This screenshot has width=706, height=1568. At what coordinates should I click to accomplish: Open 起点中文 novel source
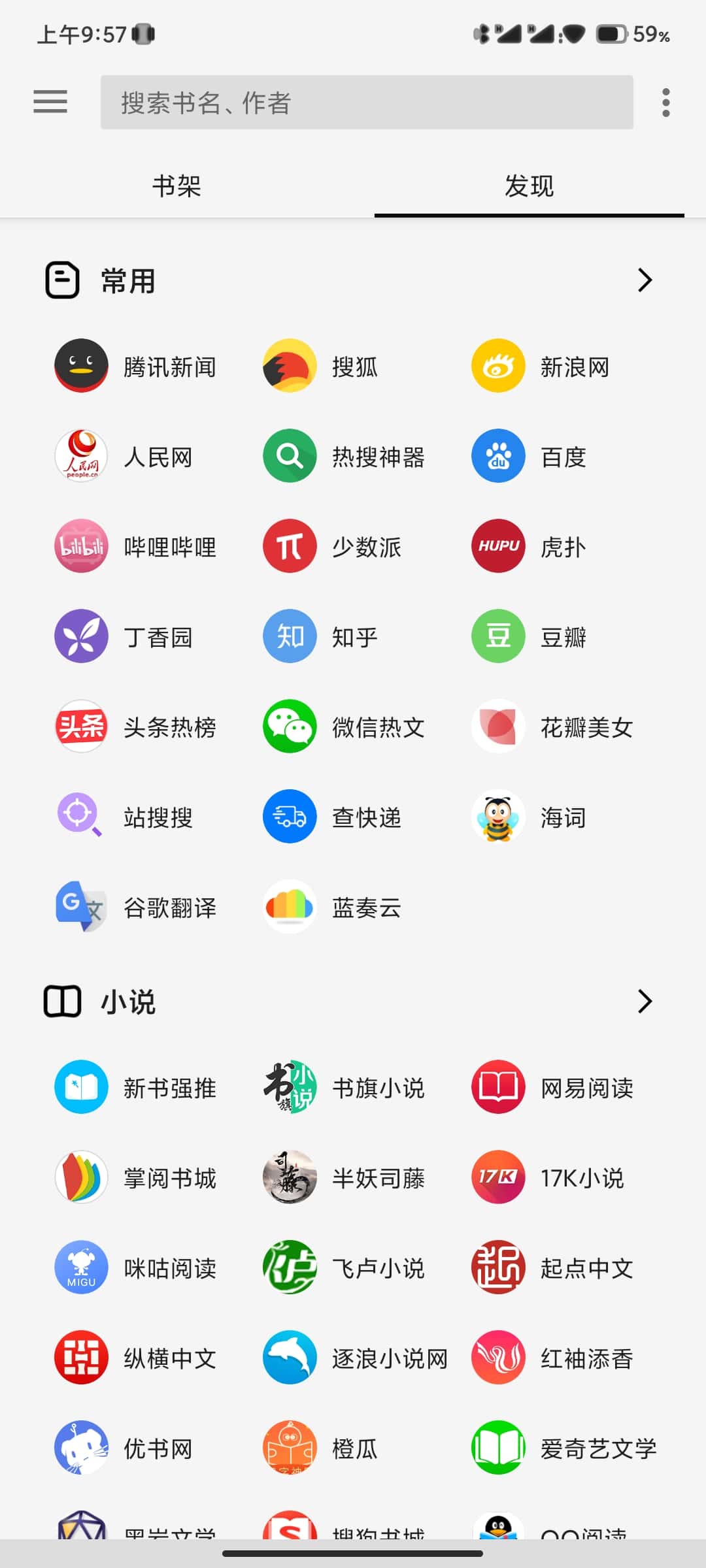click(x=552, y=1268)
